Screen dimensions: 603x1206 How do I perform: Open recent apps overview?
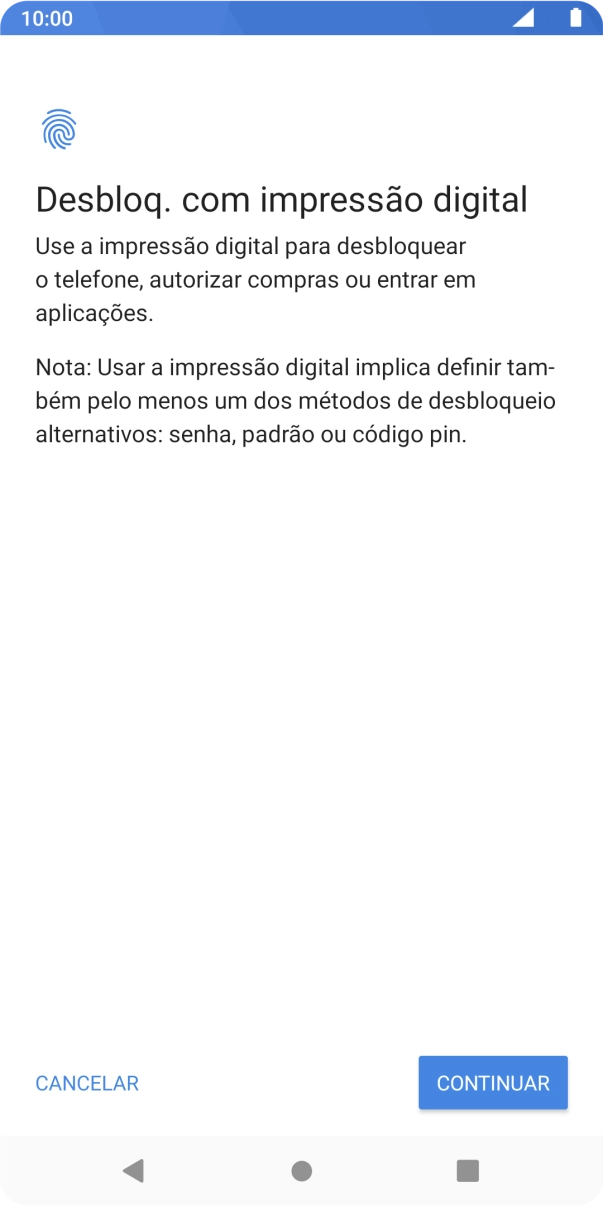point(467,1170)
